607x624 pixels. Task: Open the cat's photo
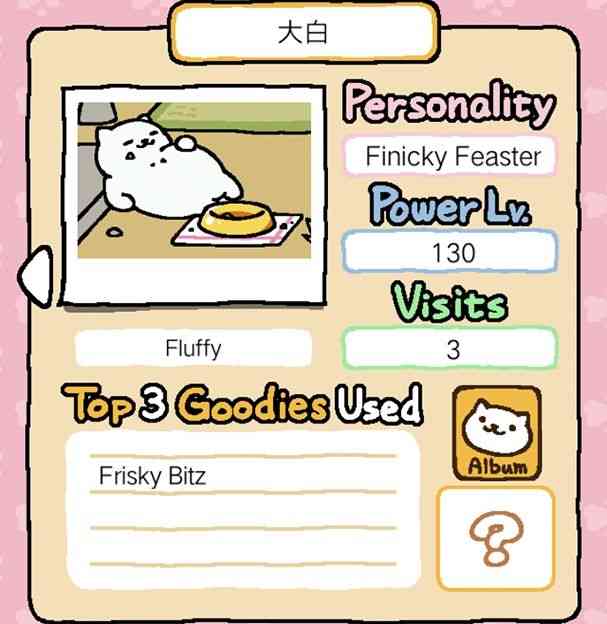(x=194, y=193)
